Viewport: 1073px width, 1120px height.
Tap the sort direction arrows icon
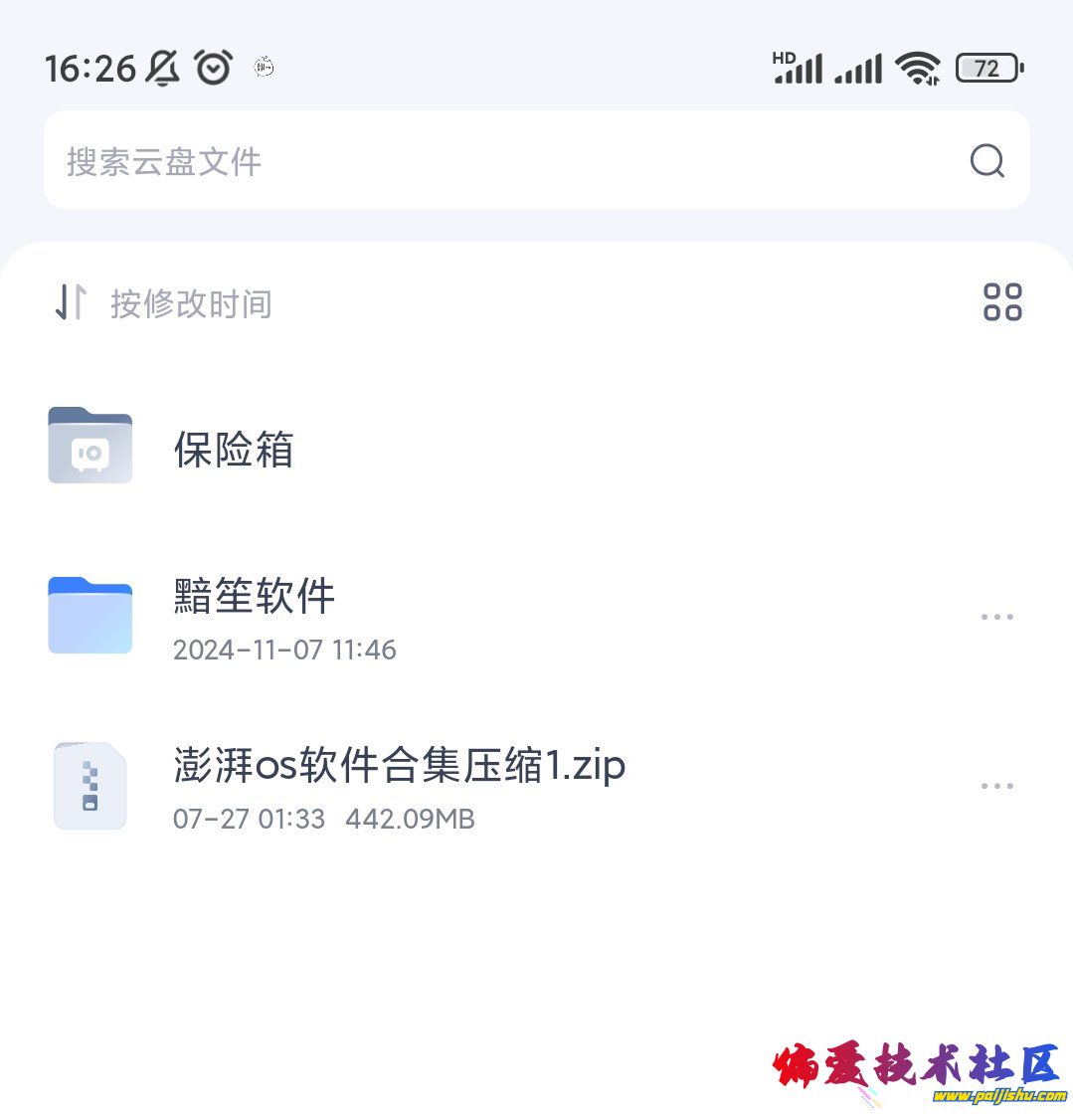(x=68, y=303)
